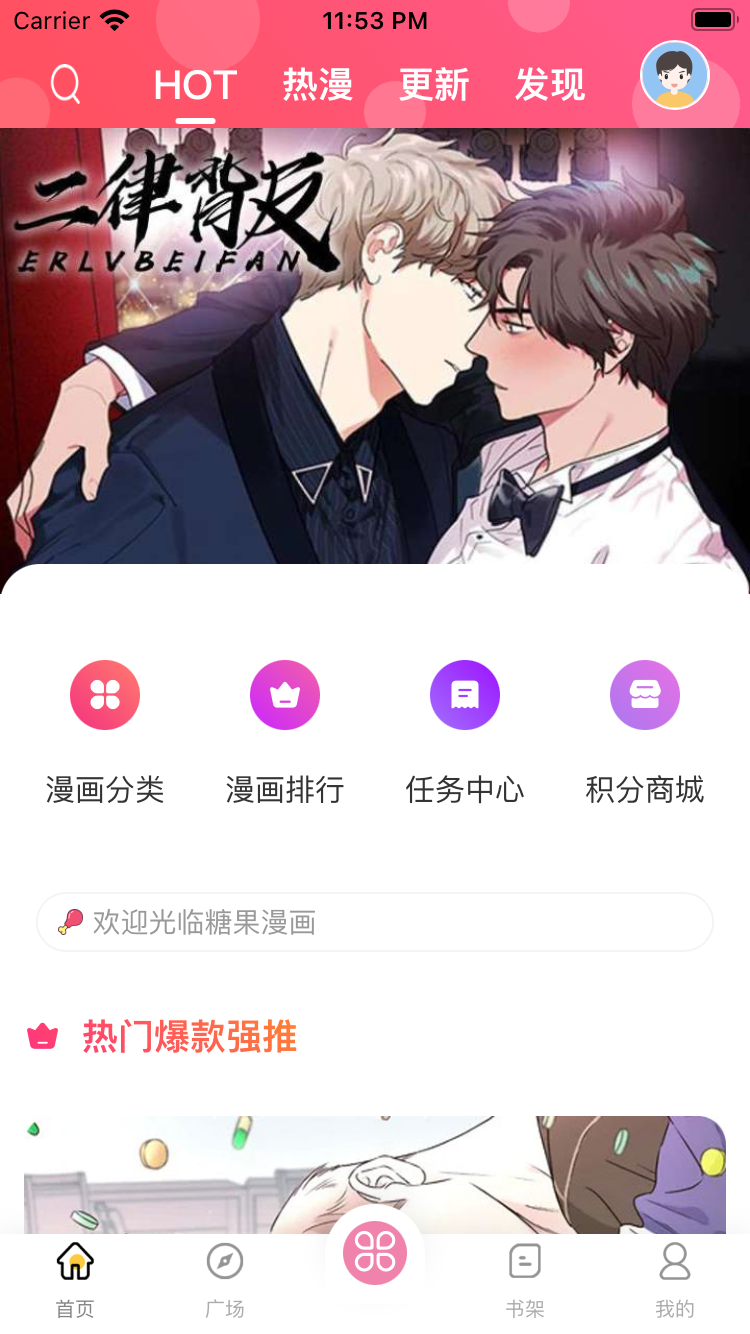
Task: Switch to 广场 bottom tab
Action: (x=225, y=1280)
